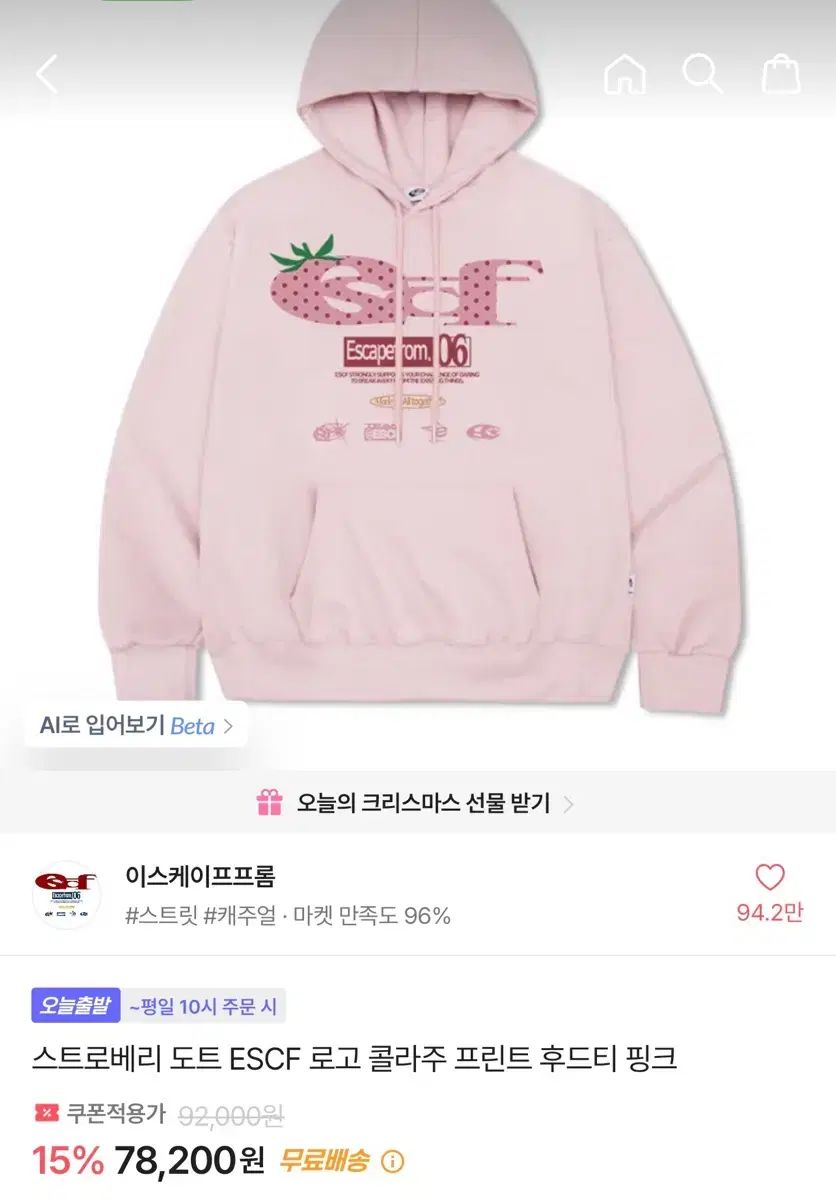
Task: Open the 이스케이프프롬 store page
Action: pyautogui.click(x=201, y=877)
